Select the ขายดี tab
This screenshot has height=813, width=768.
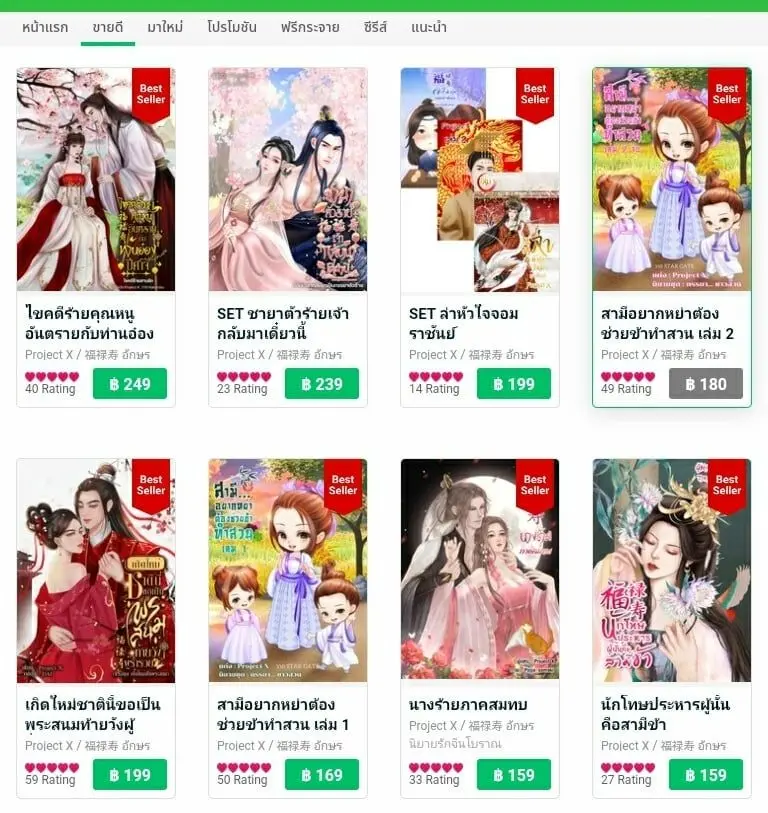pos(107,27)
